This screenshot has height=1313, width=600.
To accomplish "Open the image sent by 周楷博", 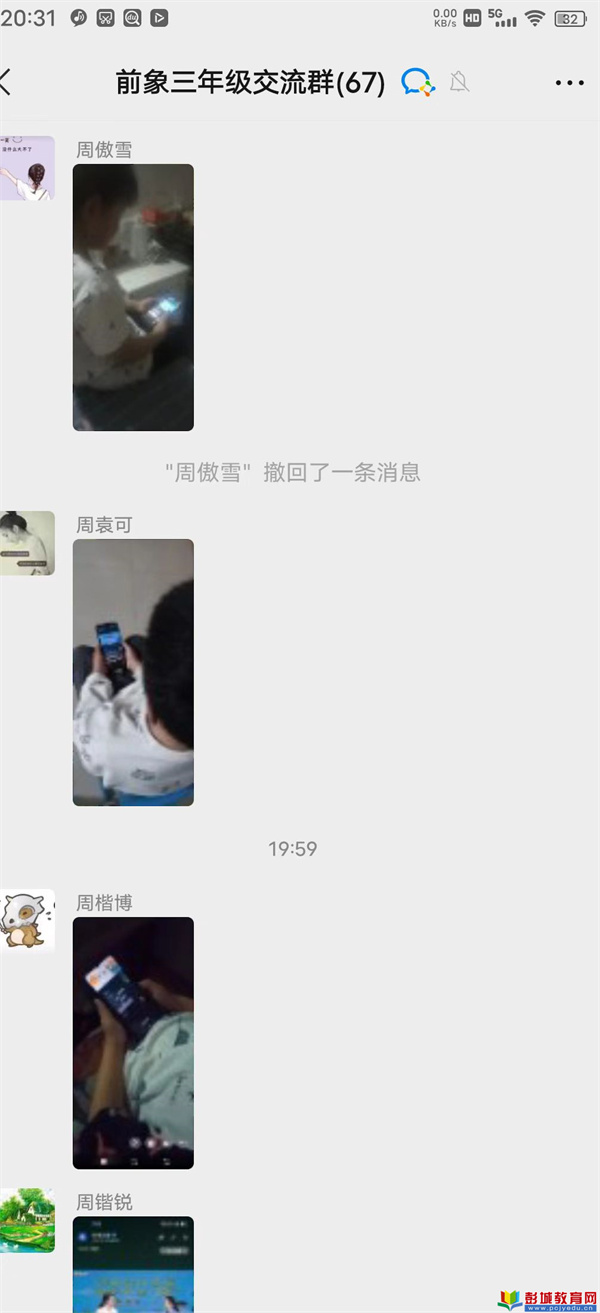I will click(x=133, y=1043).
